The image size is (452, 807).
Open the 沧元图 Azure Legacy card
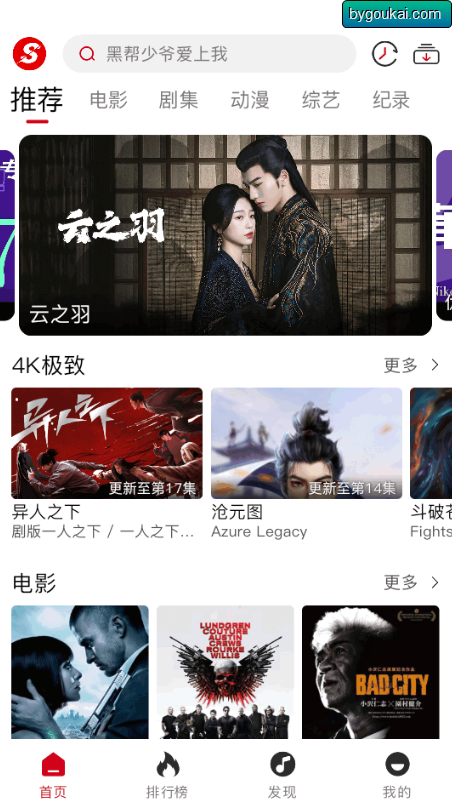[x=306, y=463]
